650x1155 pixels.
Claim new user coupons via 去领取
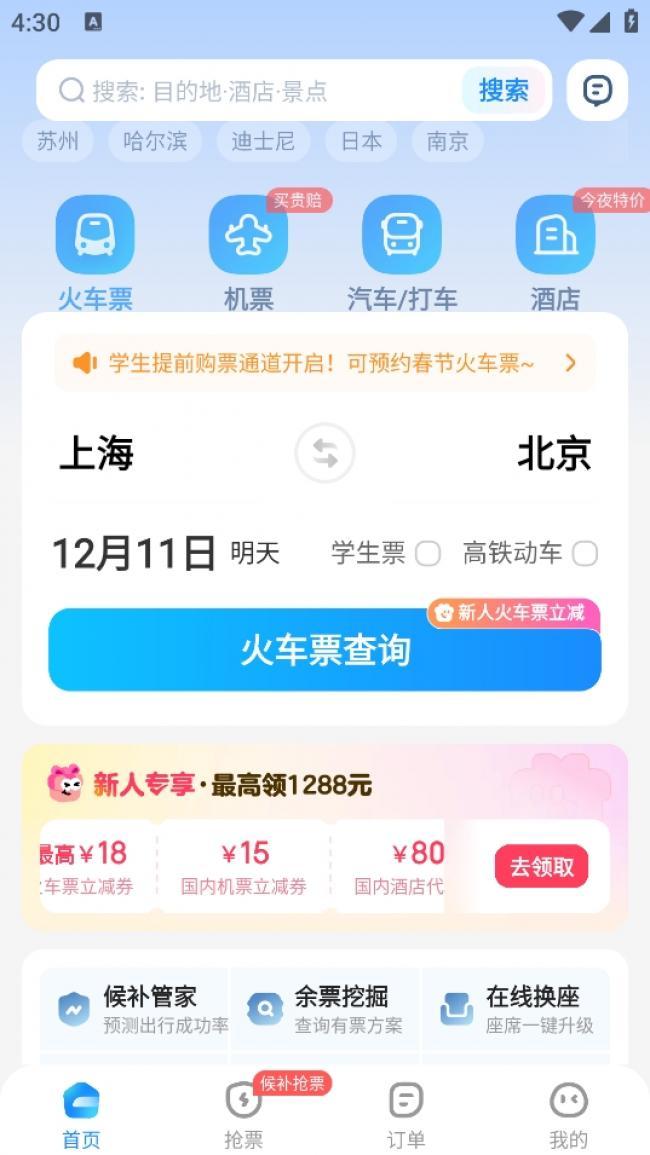pos(541,867)
